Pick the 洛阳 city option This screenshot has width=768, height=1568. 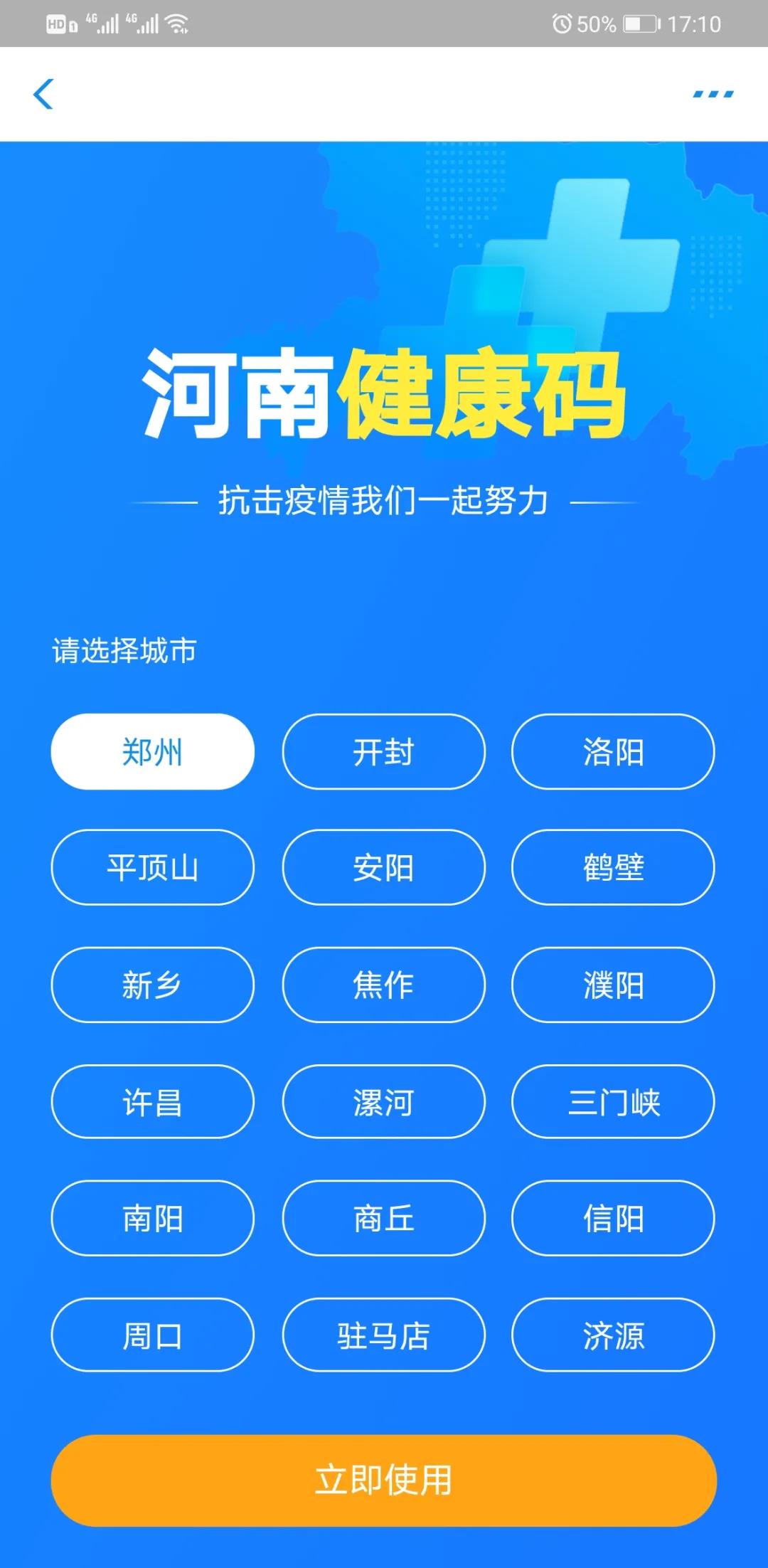613,751
